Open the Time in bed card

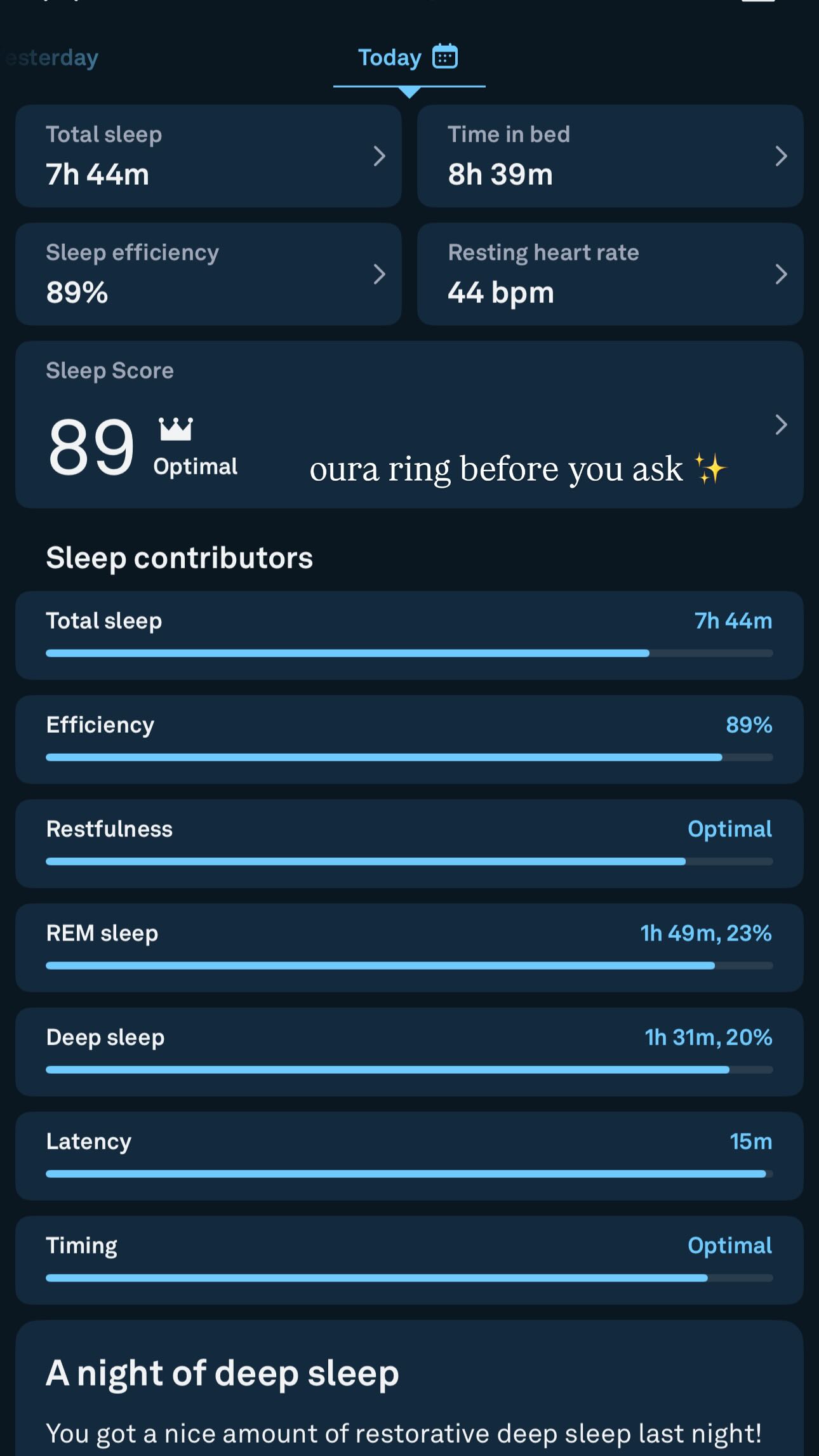coord(609,156)
